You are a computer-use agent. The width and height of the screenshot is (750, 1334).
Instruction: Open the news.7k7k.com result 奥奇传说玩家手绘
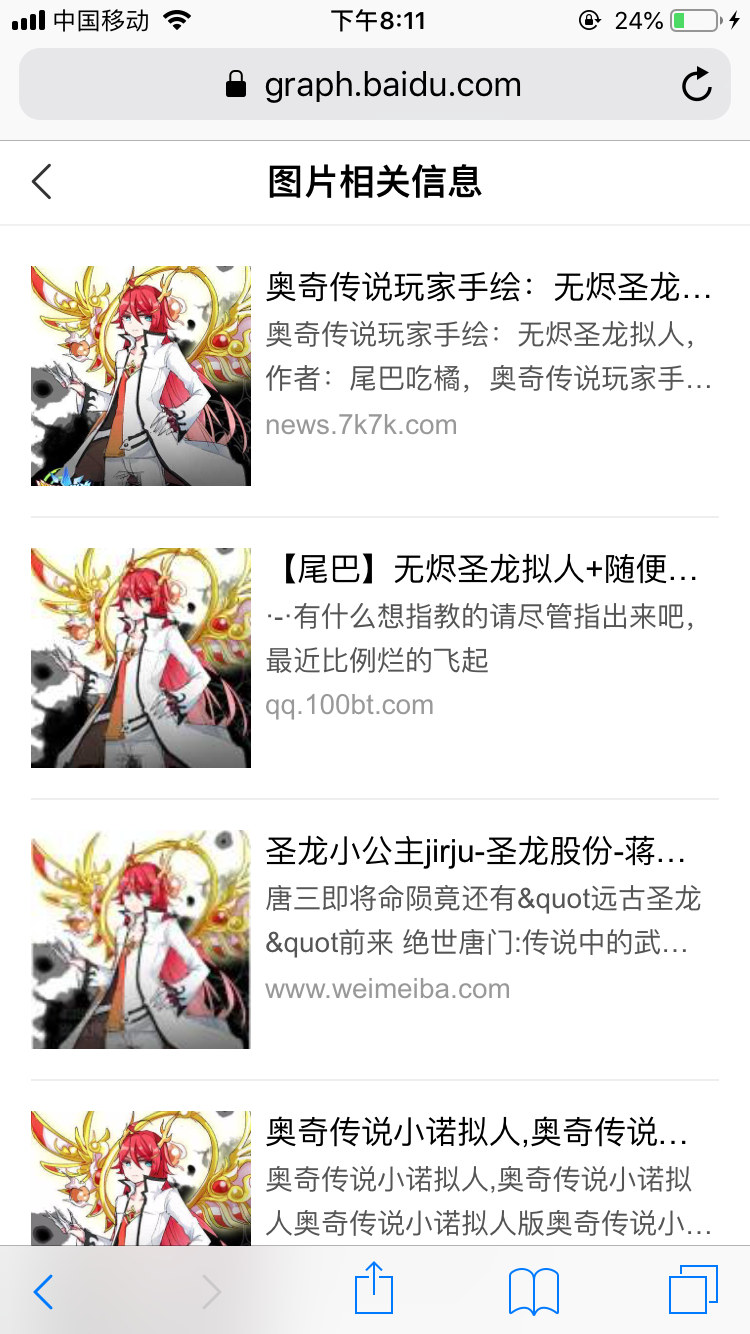click(x=488, y=290)
